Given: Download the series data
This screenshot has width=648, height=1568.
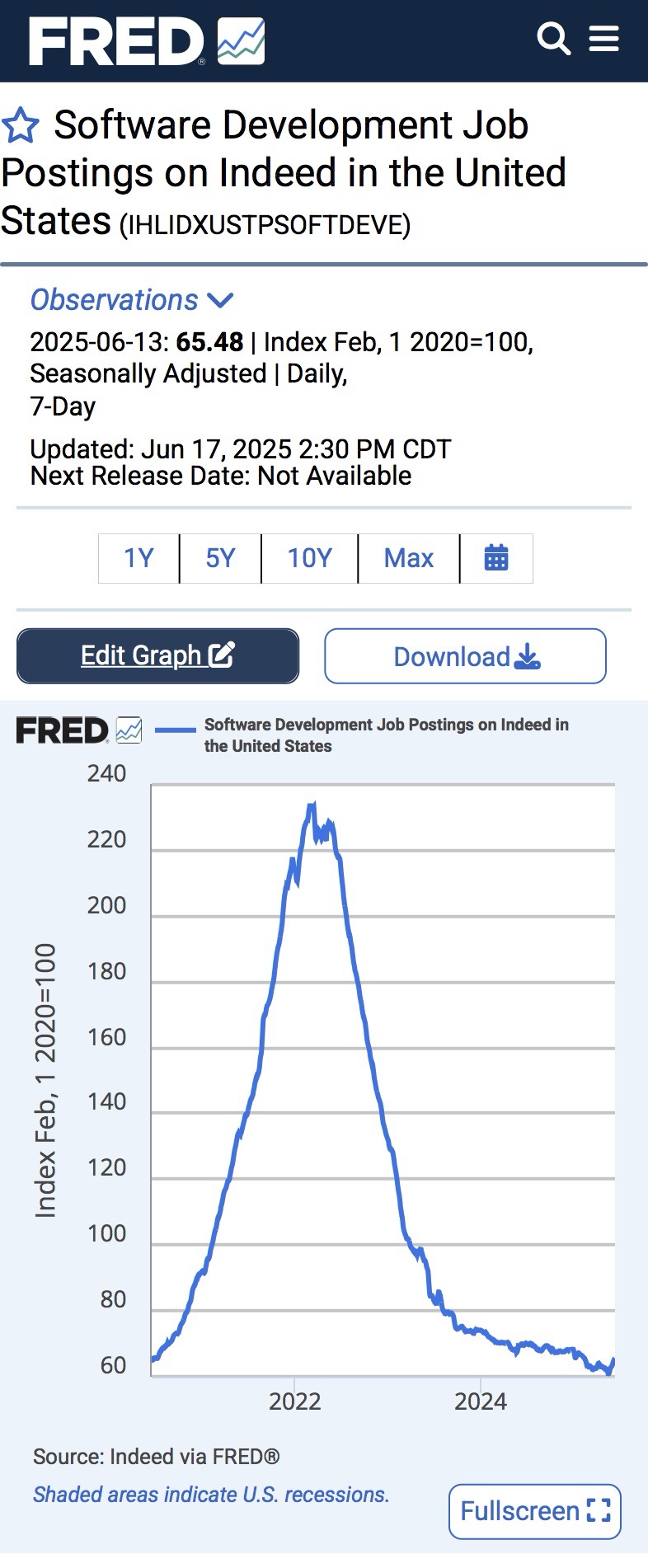Looking at the screenshot, I should click(465, 656).
